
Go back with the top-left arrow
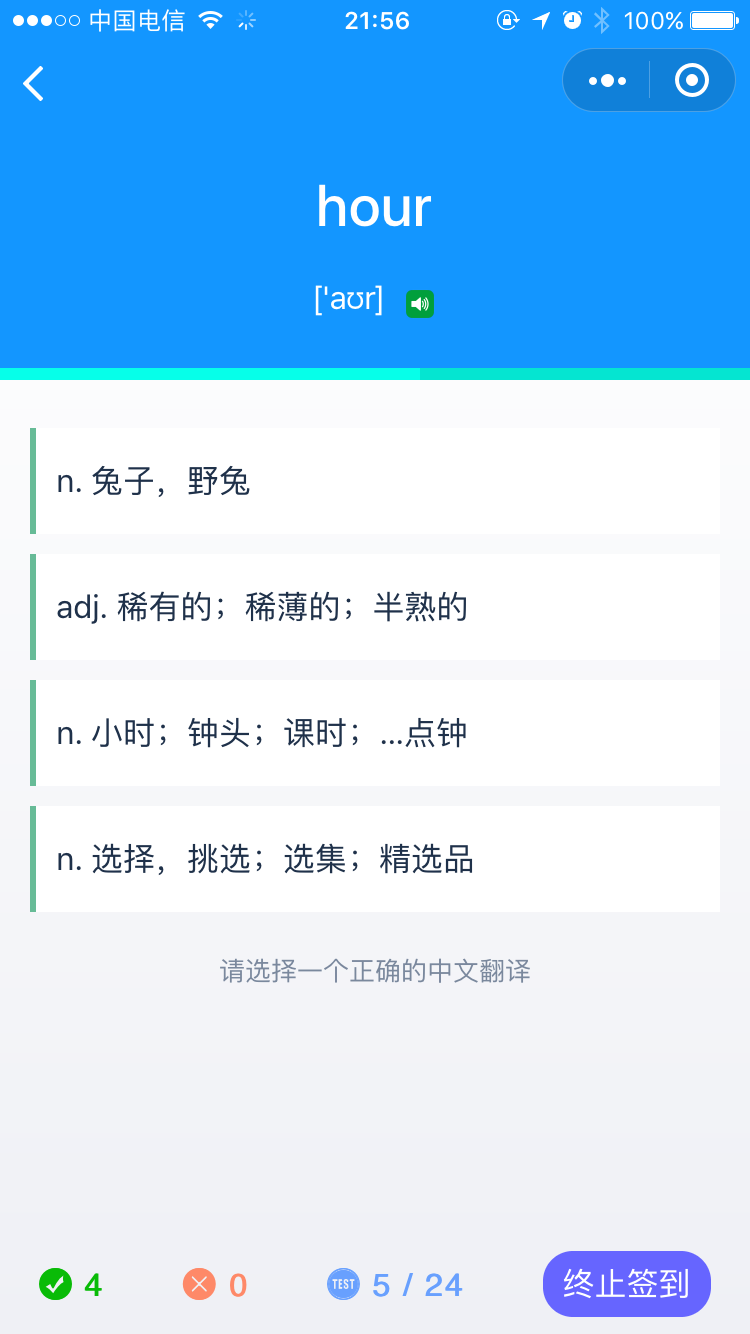pos(34,83)
